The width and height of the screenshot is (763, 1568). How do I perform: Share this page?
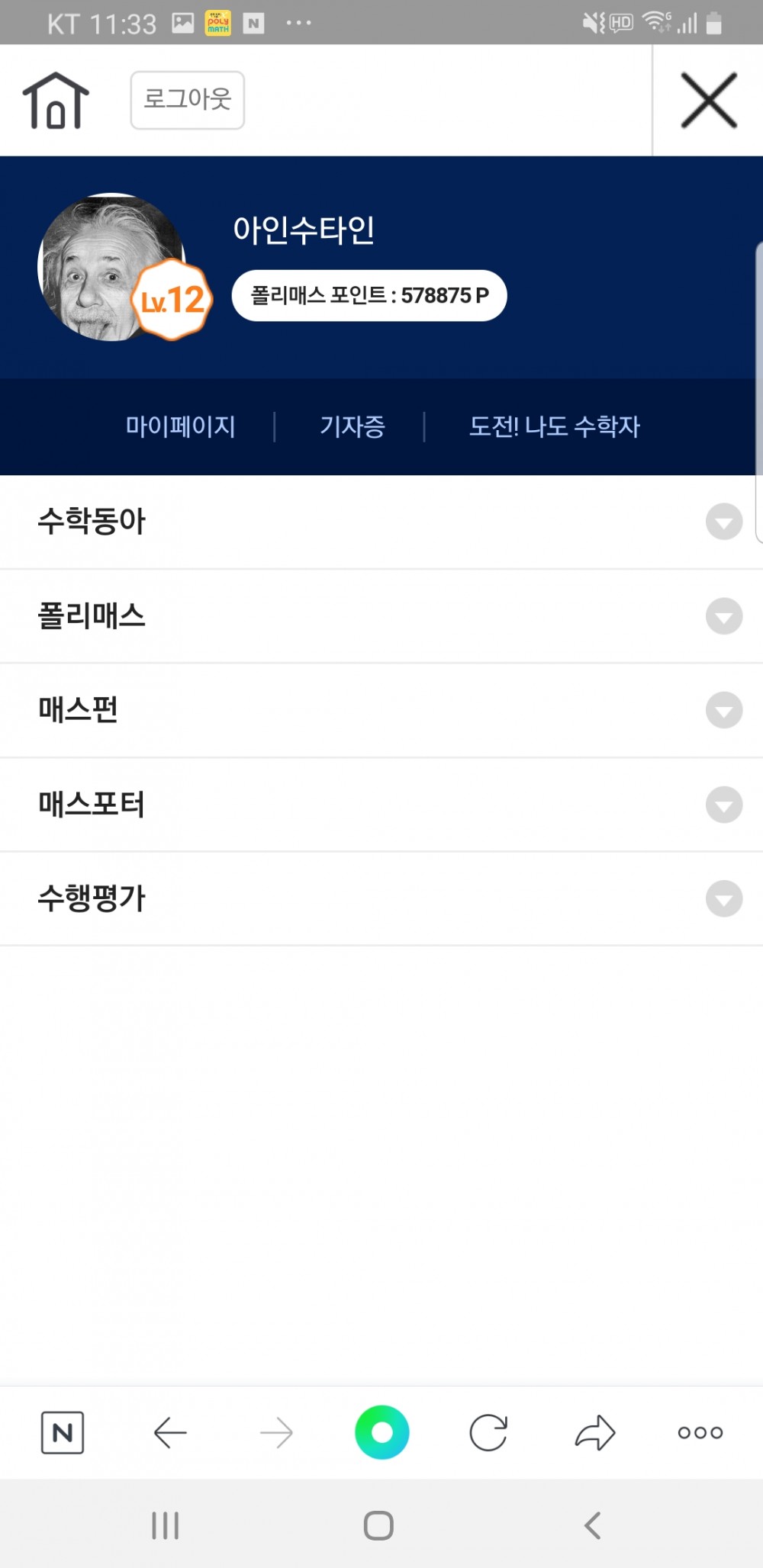tap(594, 1433)
